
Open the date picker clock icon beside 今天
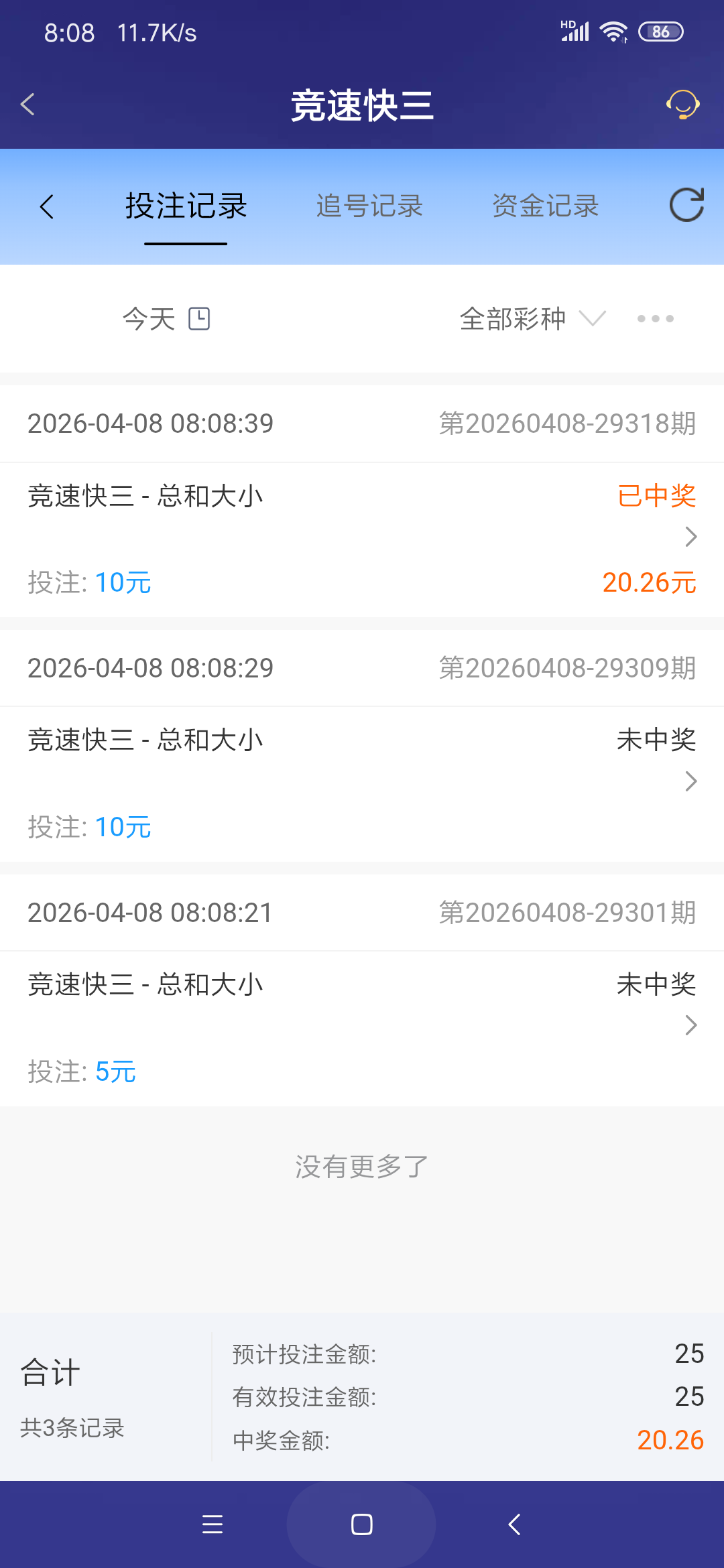[200, 319]
